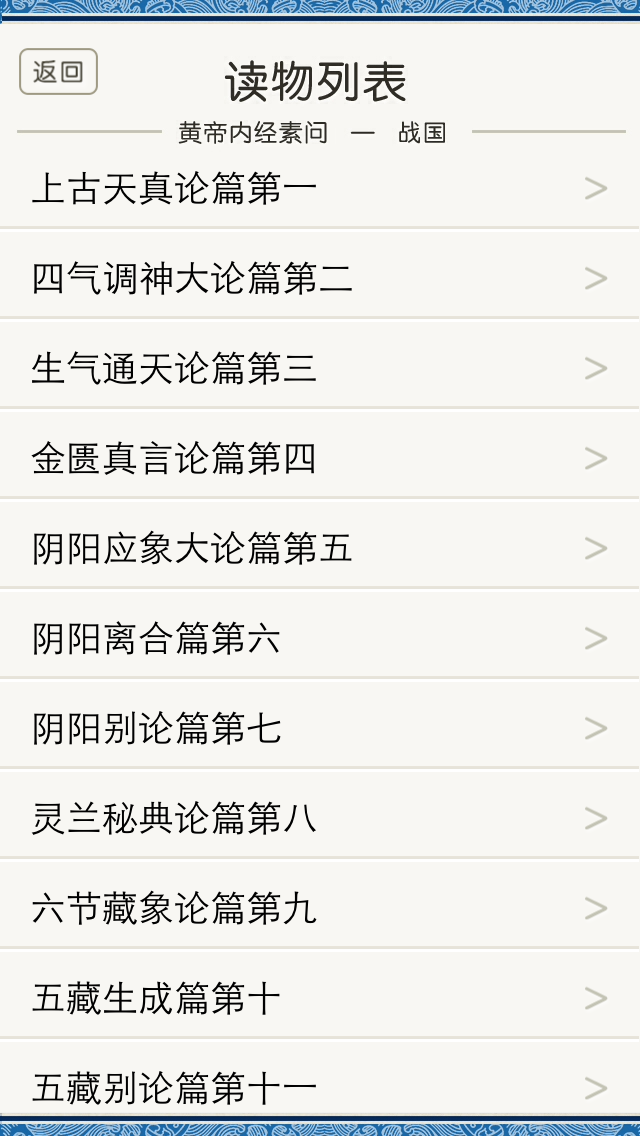Open 上古天真论篇第一
The width and height of the screenshot is (640, 1136).
pyautogui.click(x=320, y=188)
